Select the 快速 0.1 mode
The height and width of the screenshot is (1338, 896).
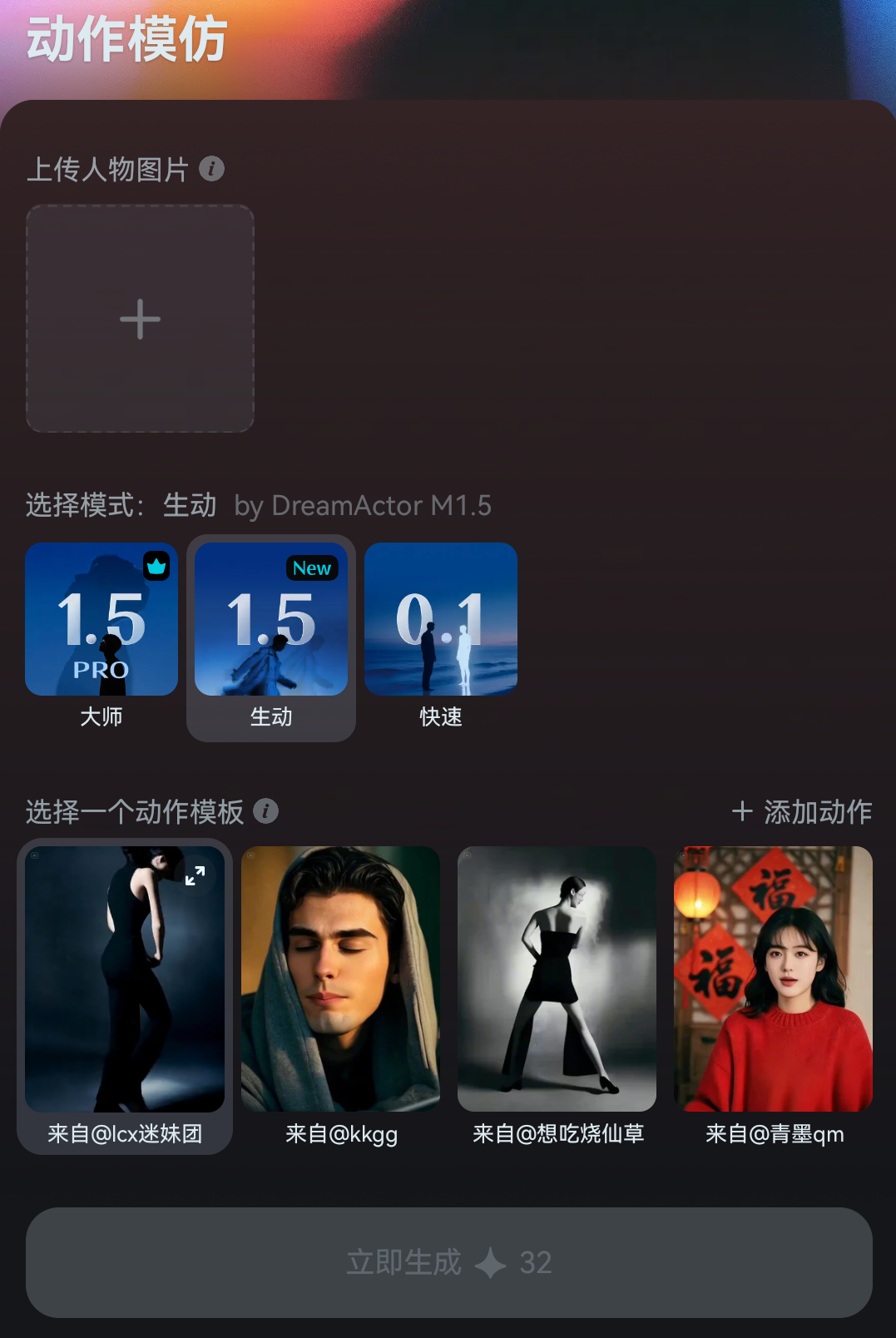click(440, 619)
